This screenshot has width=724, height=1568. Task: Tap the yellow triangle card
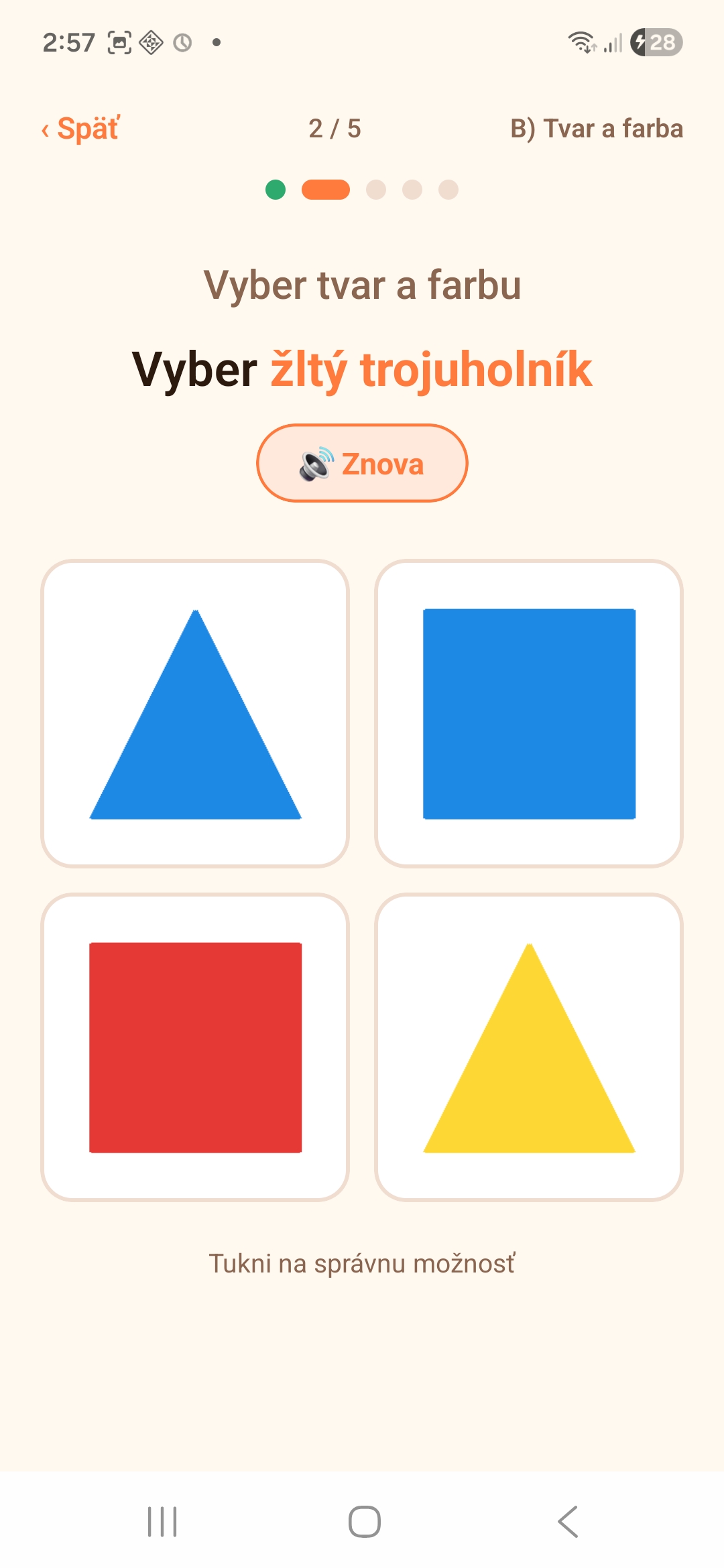click(529, 1047)
